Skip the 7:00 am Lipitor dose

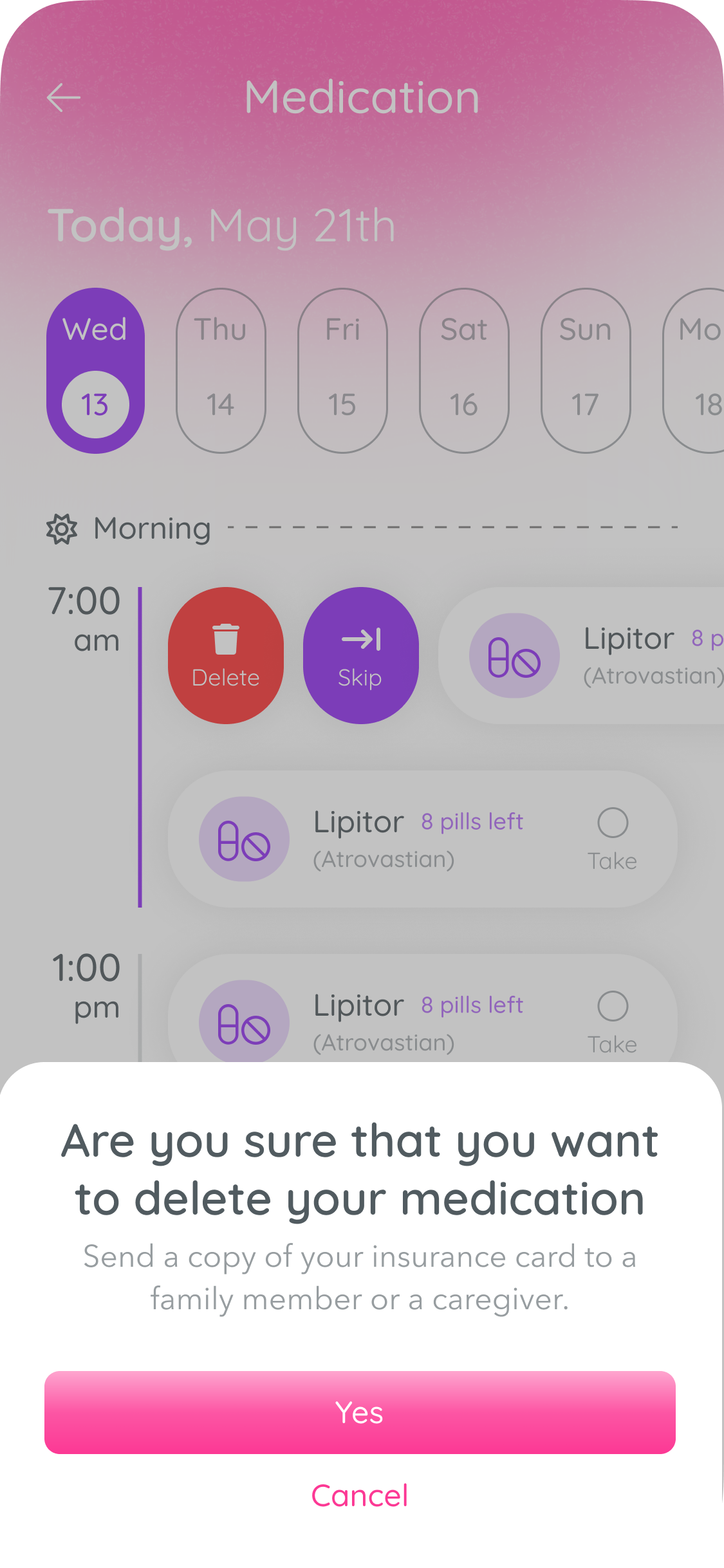coord(361,655)
